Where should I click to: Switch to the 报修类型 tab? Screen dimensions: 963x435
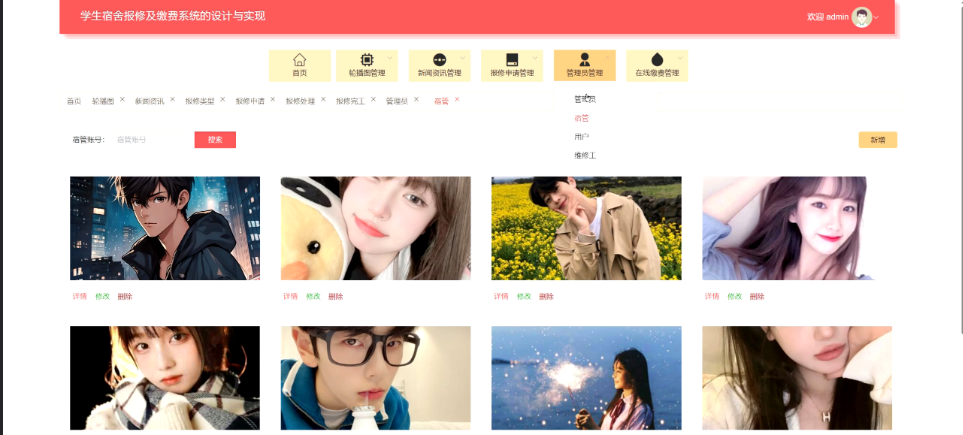coord(199,101)
